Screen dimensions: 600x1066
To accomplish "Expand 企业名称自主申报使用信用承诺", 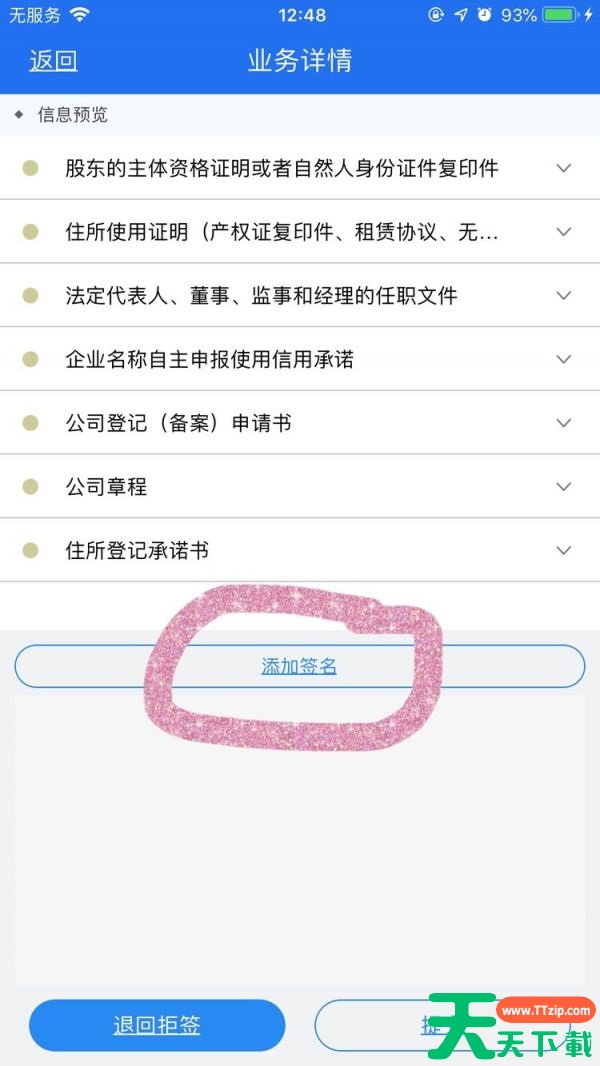I will pyautogui.click(x=563, y=360).
